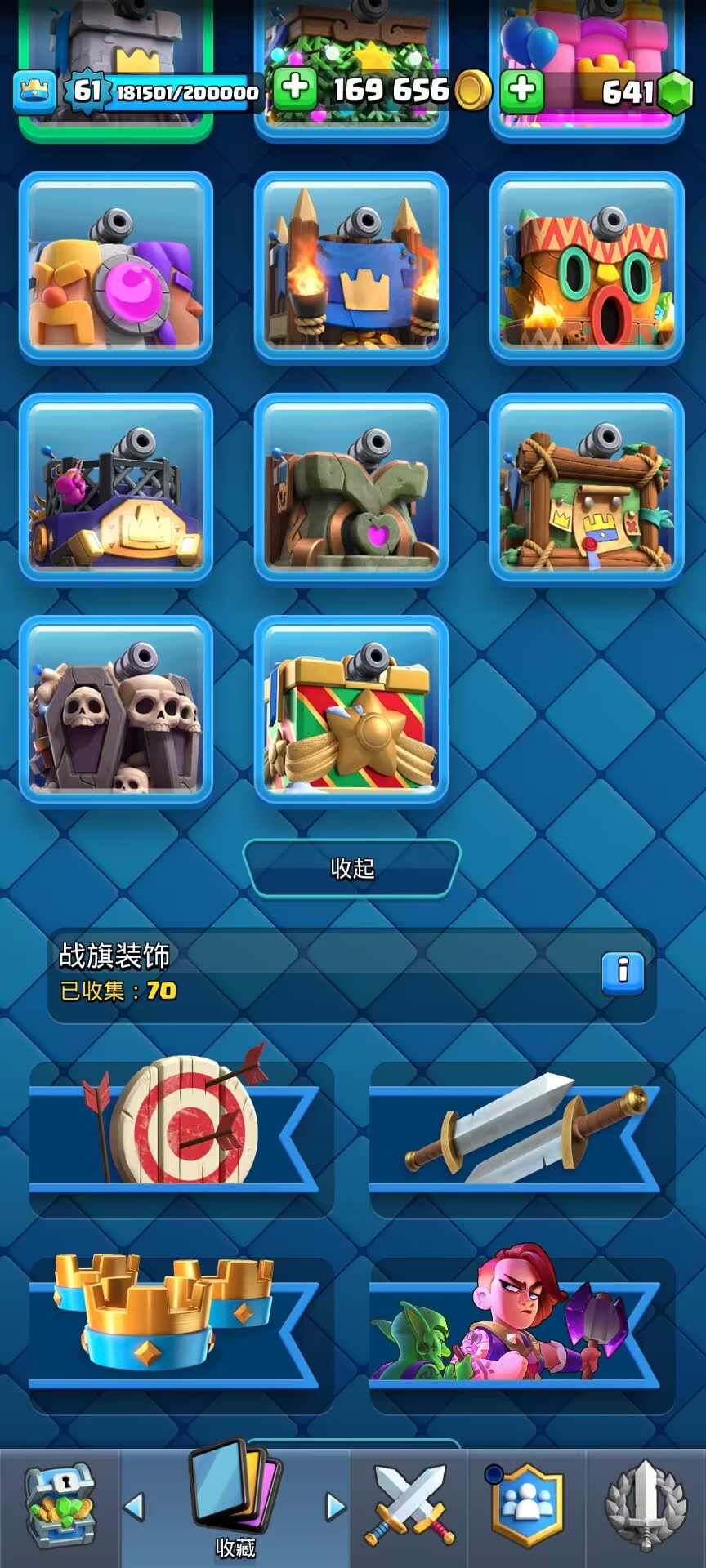
Task: Select the barbarian and archer tower skin
Action: click(116, 268)
